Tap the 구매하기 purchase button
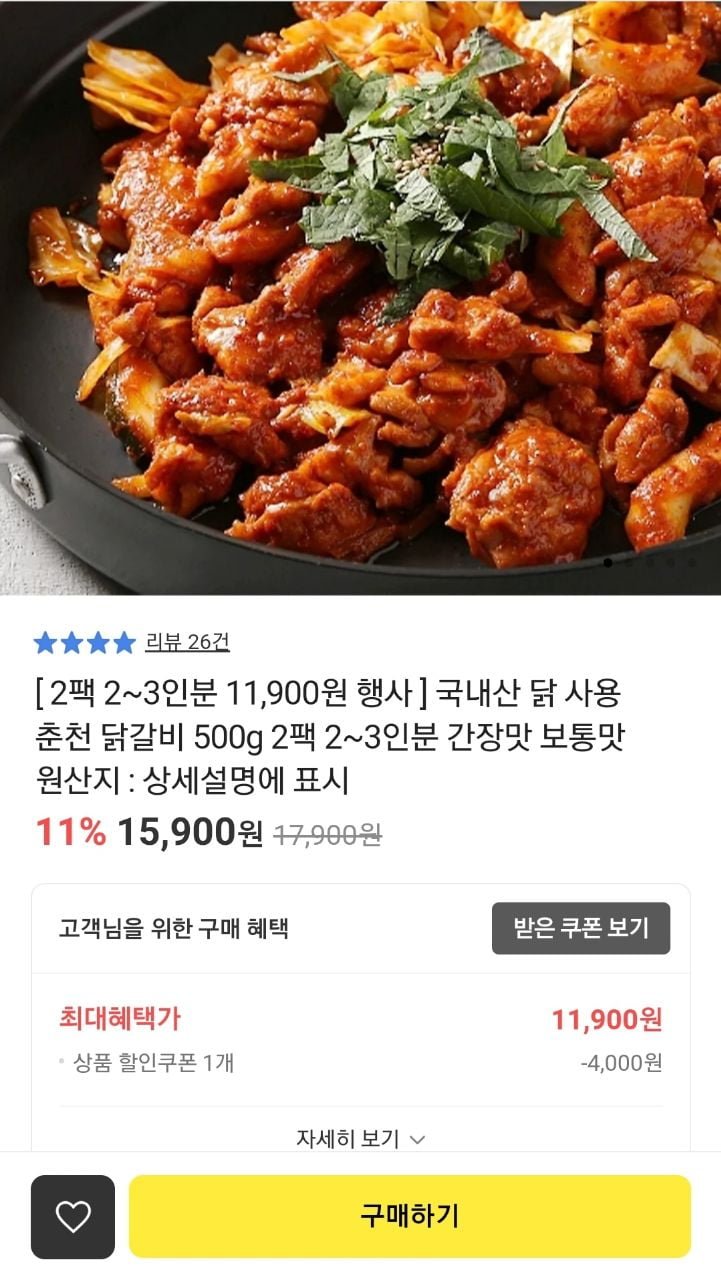The image size is (721, 1280). pos(409,1216)
